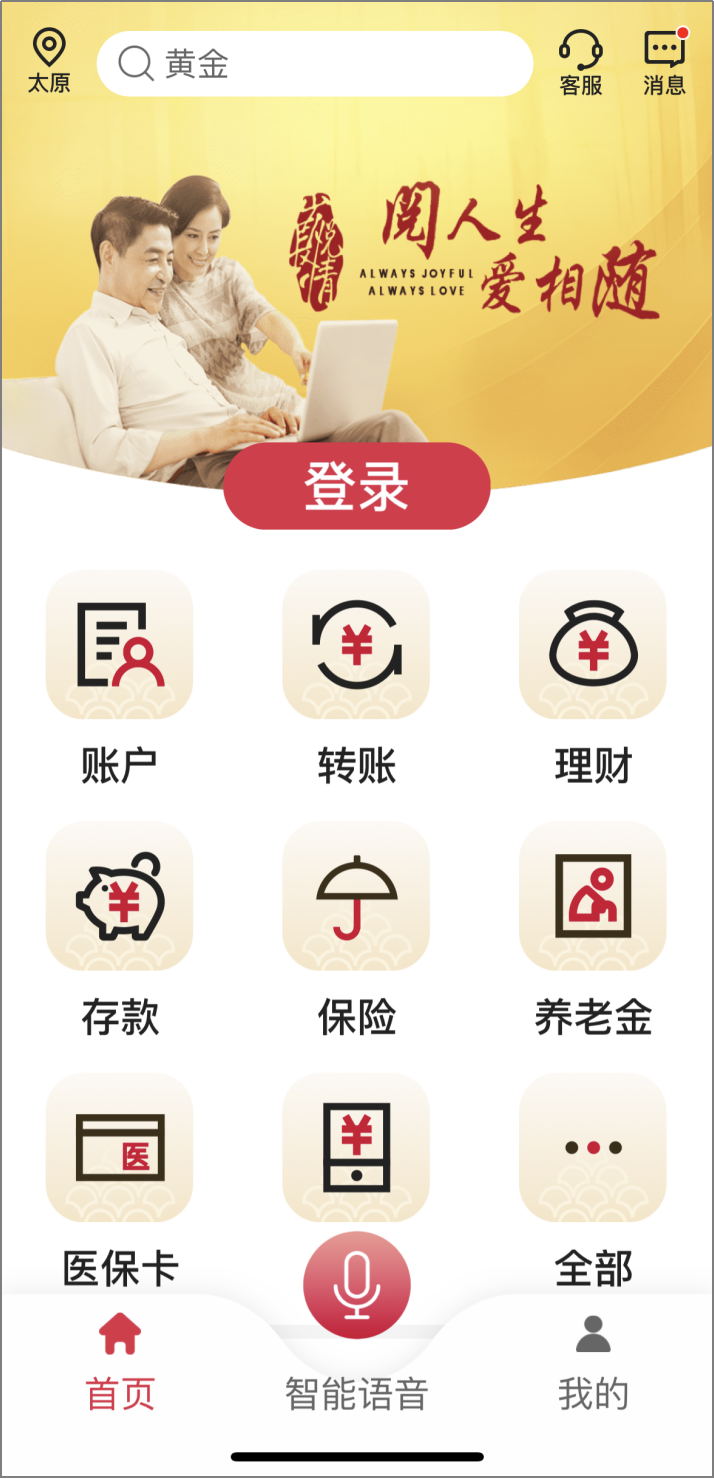Screen dimensions: 714x1479
Task: Open the 消息 messages inbox
Action: (x=665, y=62)
